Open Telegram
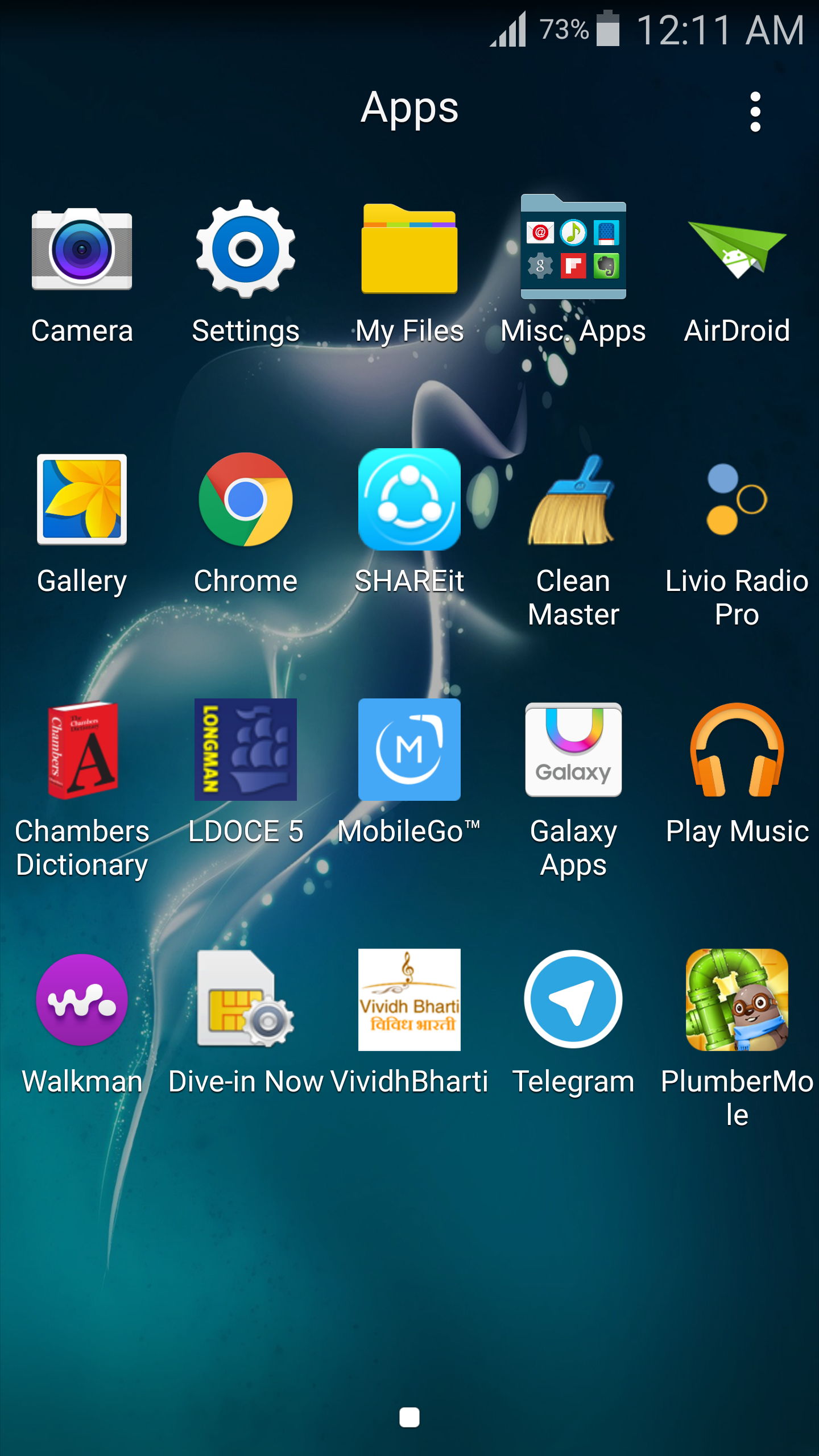The image size is (819, 1456). (573, 1000)
